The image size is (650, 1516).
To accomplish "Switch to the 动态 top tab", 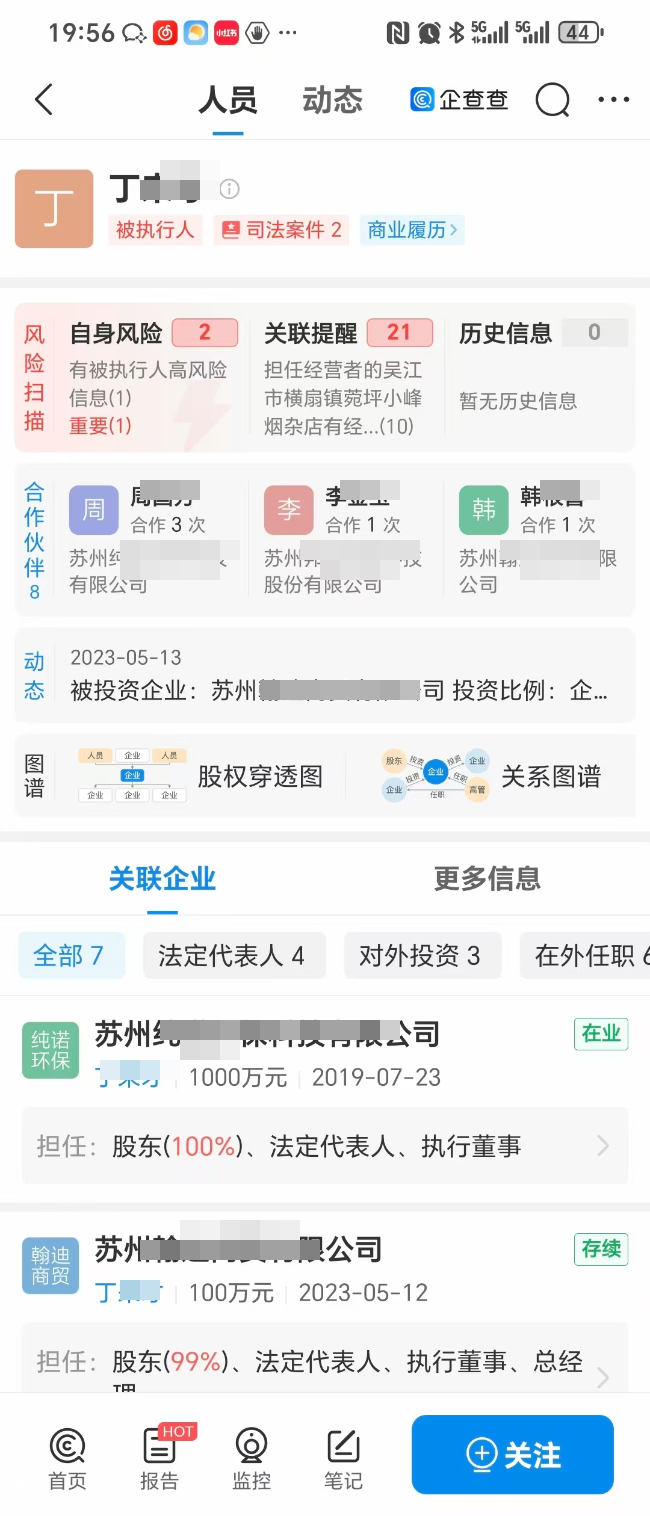I will point(332,100).
